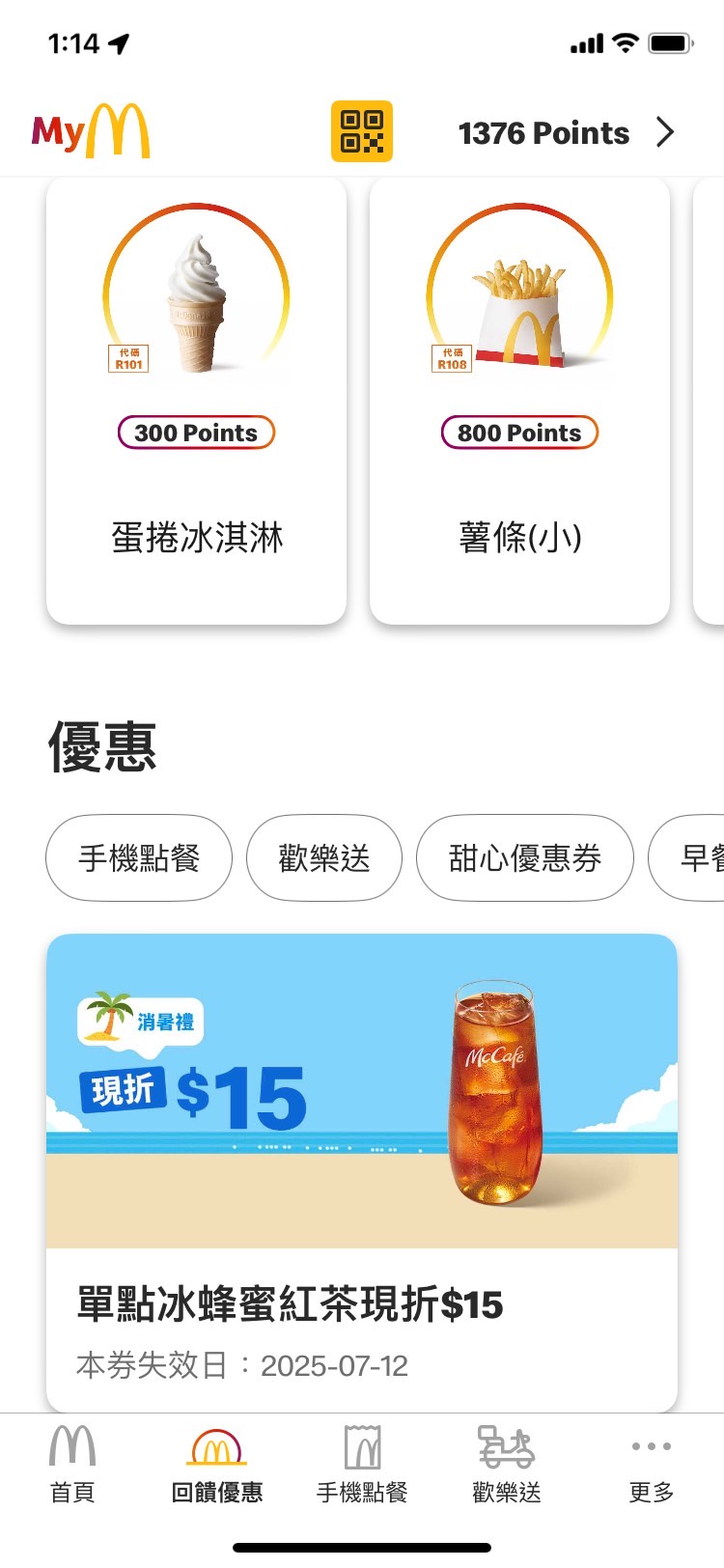Choose the 甜心優惠券 filter chip
This screenshot has height=1568, width=724.
point(524,857)
